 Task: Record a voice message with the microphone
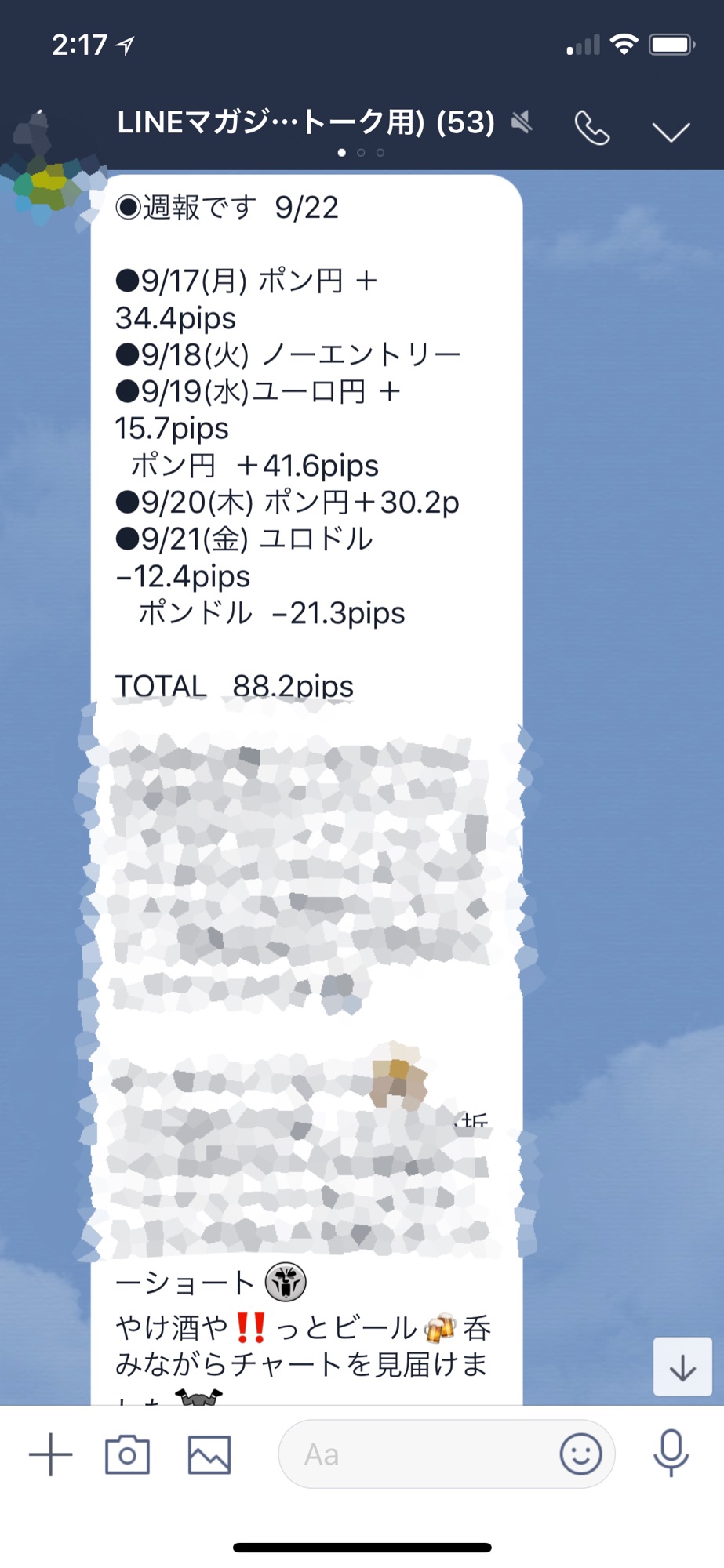pyautogui.click(x=671, y=1453)
